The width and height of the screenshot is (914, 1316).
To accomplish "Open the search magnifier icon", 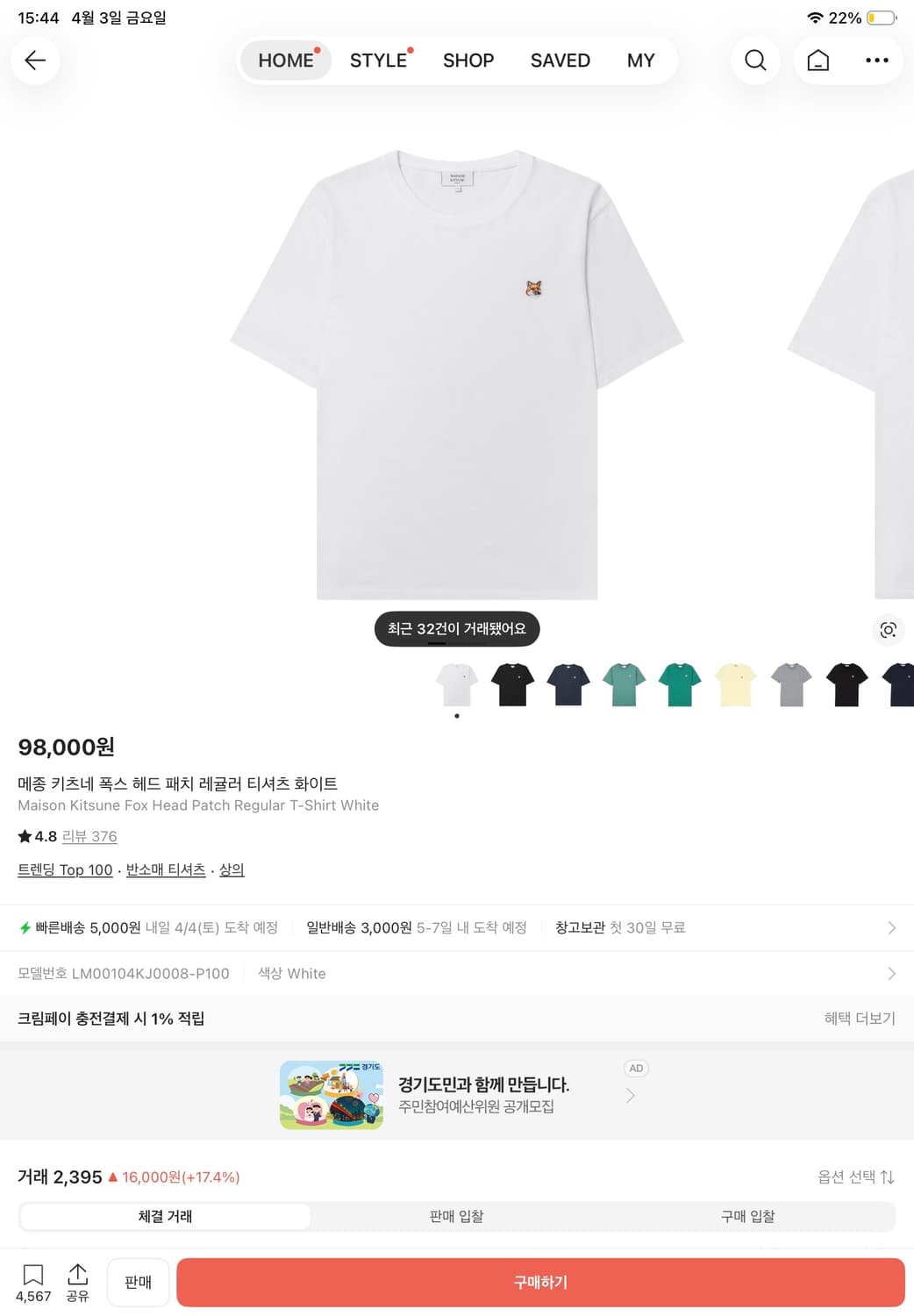I will pyautogui.click(x=754, y=61).
